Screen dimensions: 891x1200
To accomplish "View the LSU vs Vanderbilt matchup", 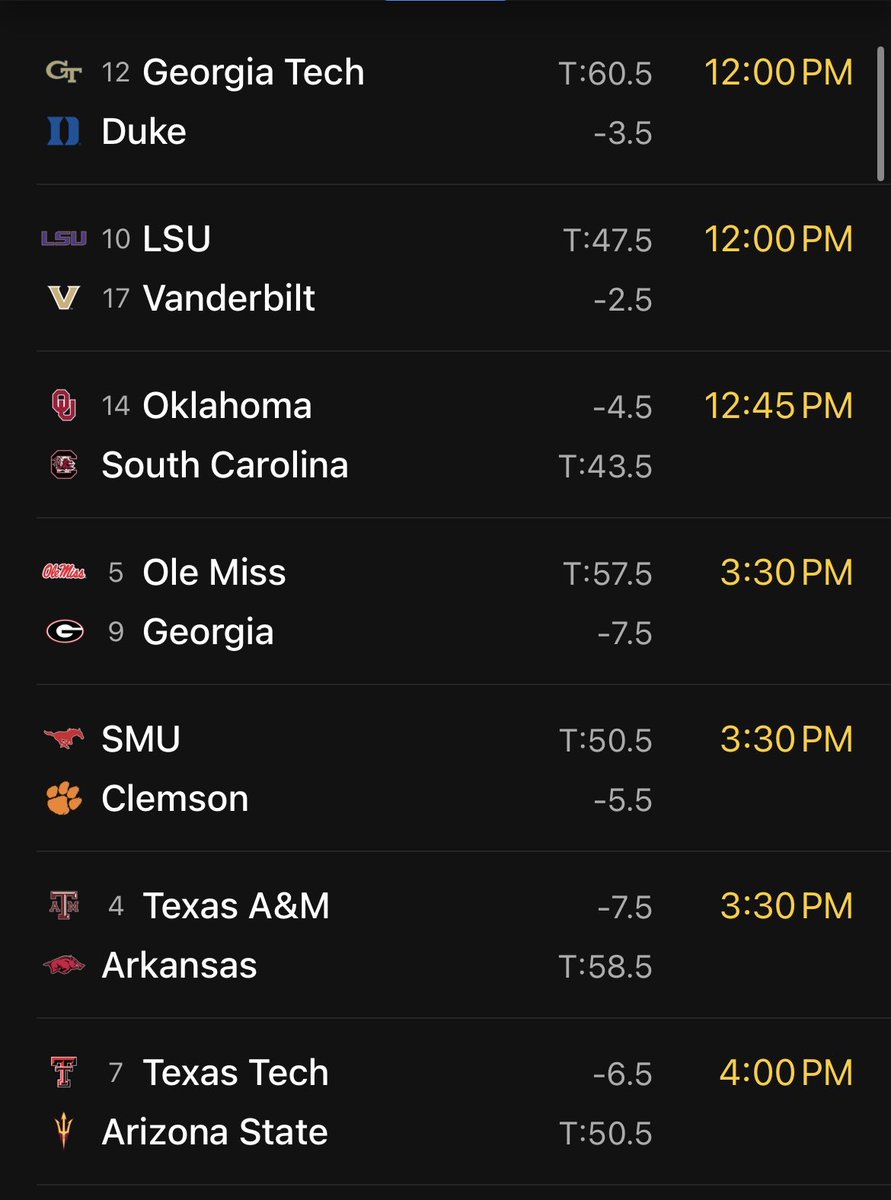I will [x=445, y=268].
